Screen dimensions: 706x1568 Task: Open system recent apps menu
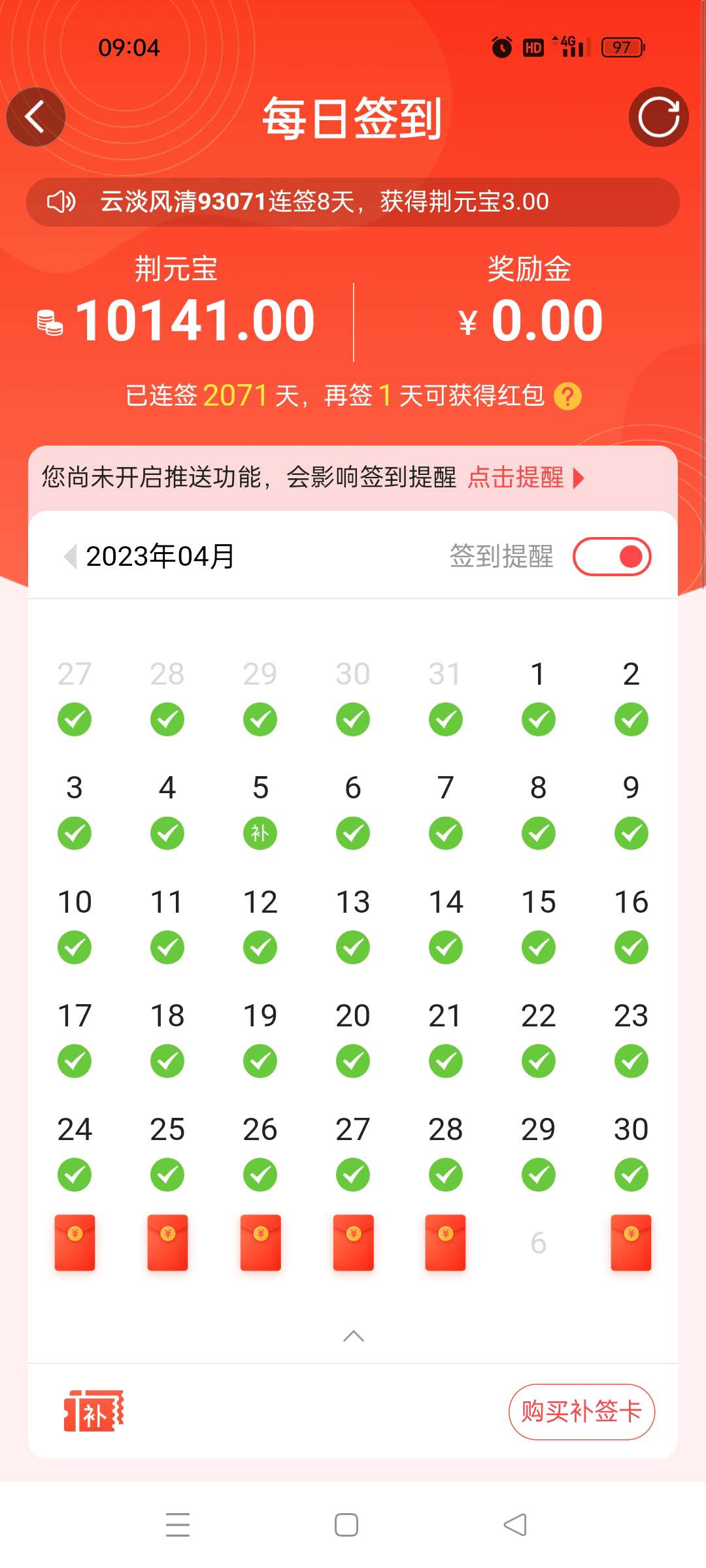pyautogui.click(x=178, y=1525)
